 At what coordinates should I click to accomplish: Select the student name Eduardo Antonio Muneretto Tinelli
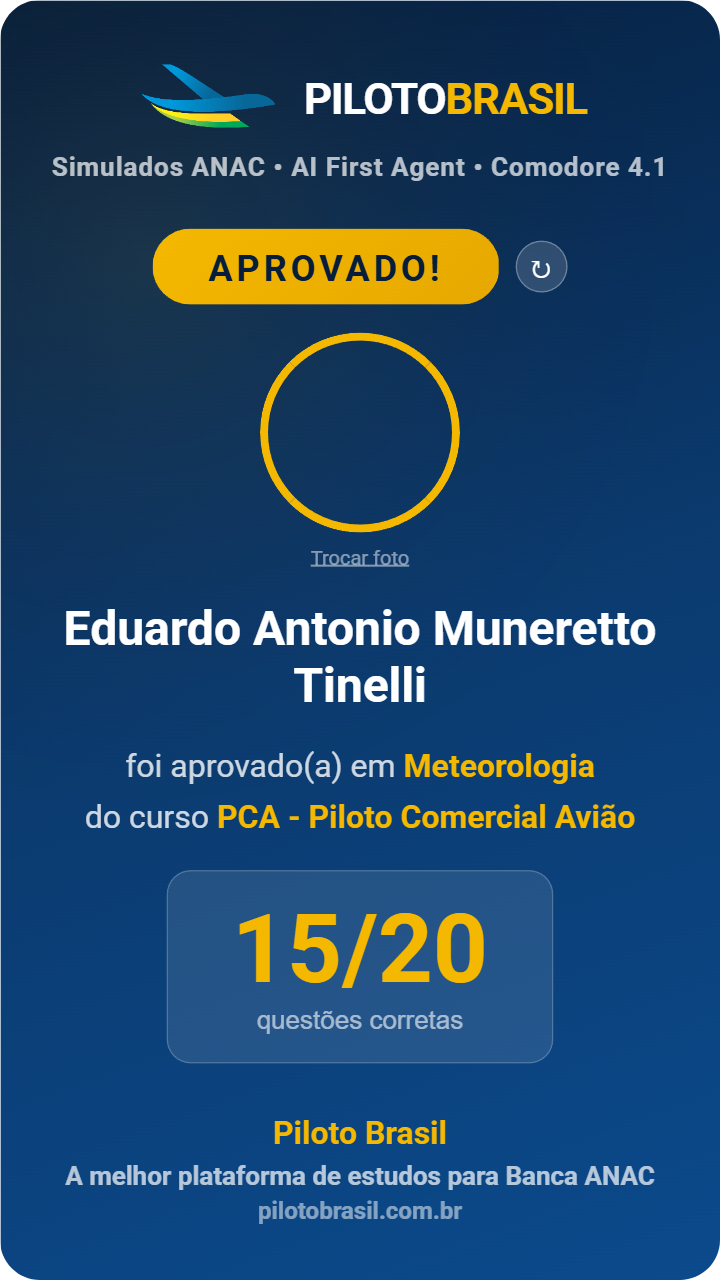coord(360,652)
